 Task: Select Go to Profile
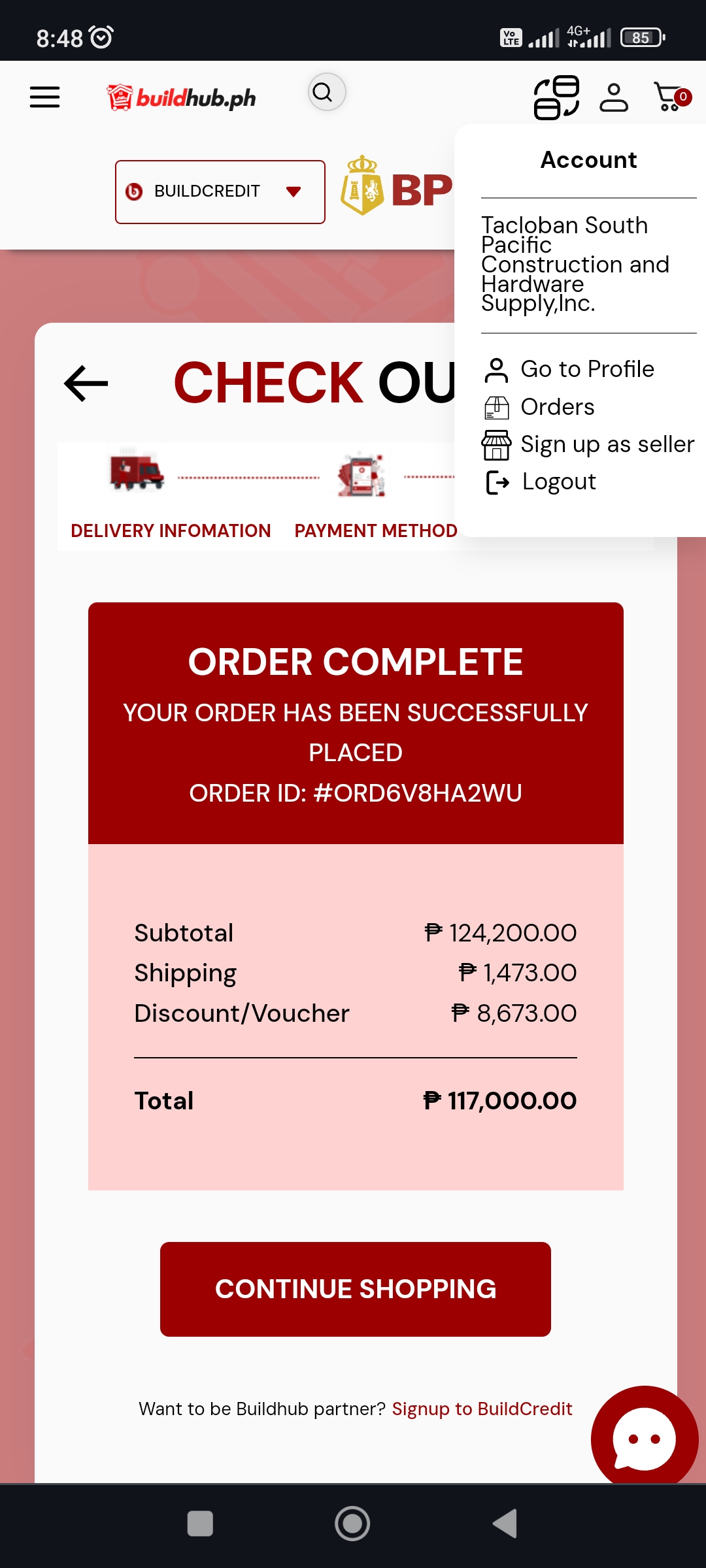click(586, 369)
